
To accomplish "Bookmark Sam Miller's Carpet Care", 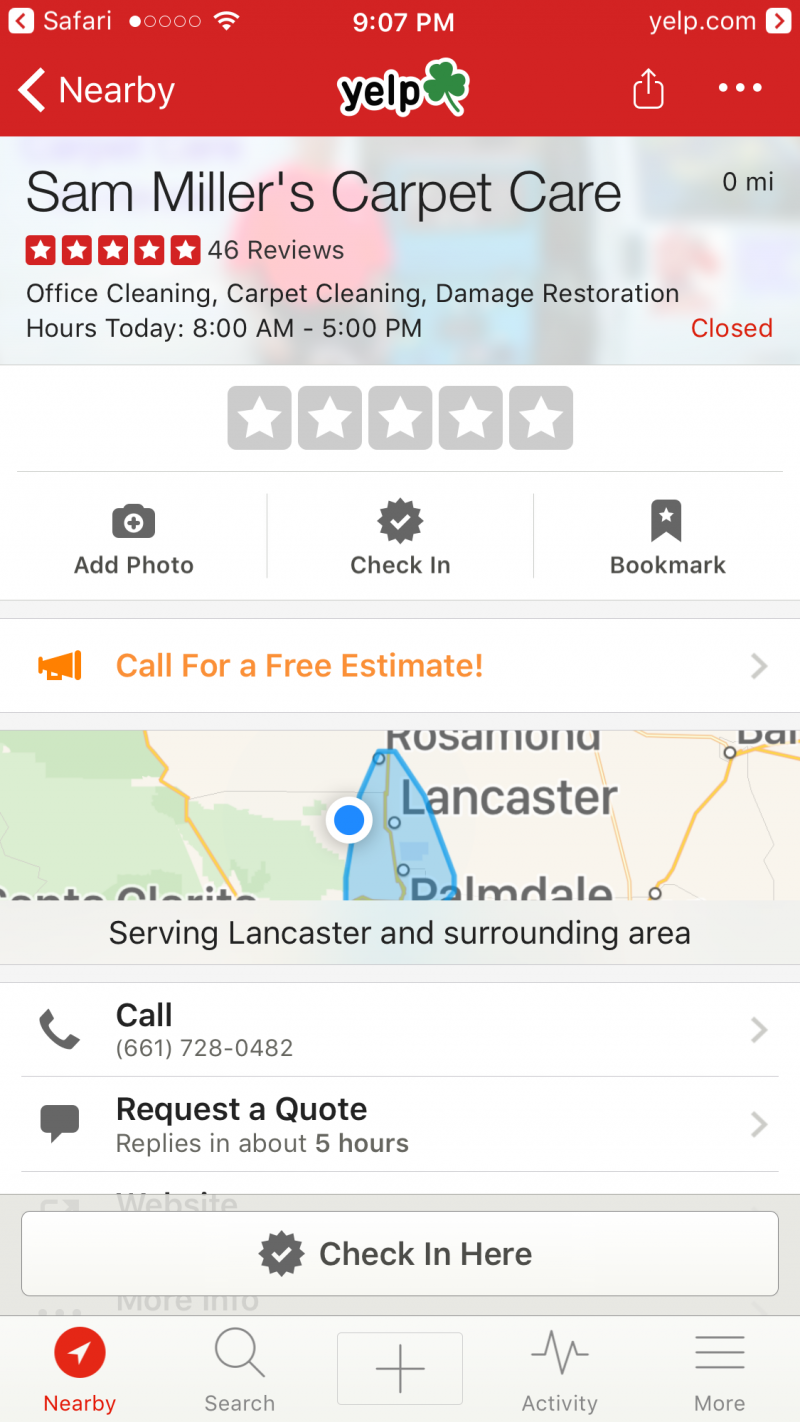I will [667, 538].
